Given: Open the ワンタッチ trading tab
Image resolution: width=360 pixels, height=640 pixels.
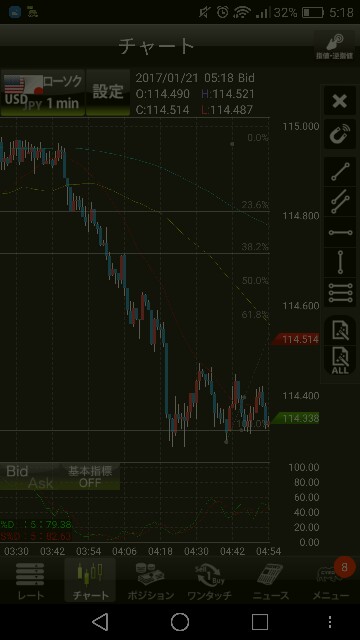Looking at the screenshot, I should (209, 581).
